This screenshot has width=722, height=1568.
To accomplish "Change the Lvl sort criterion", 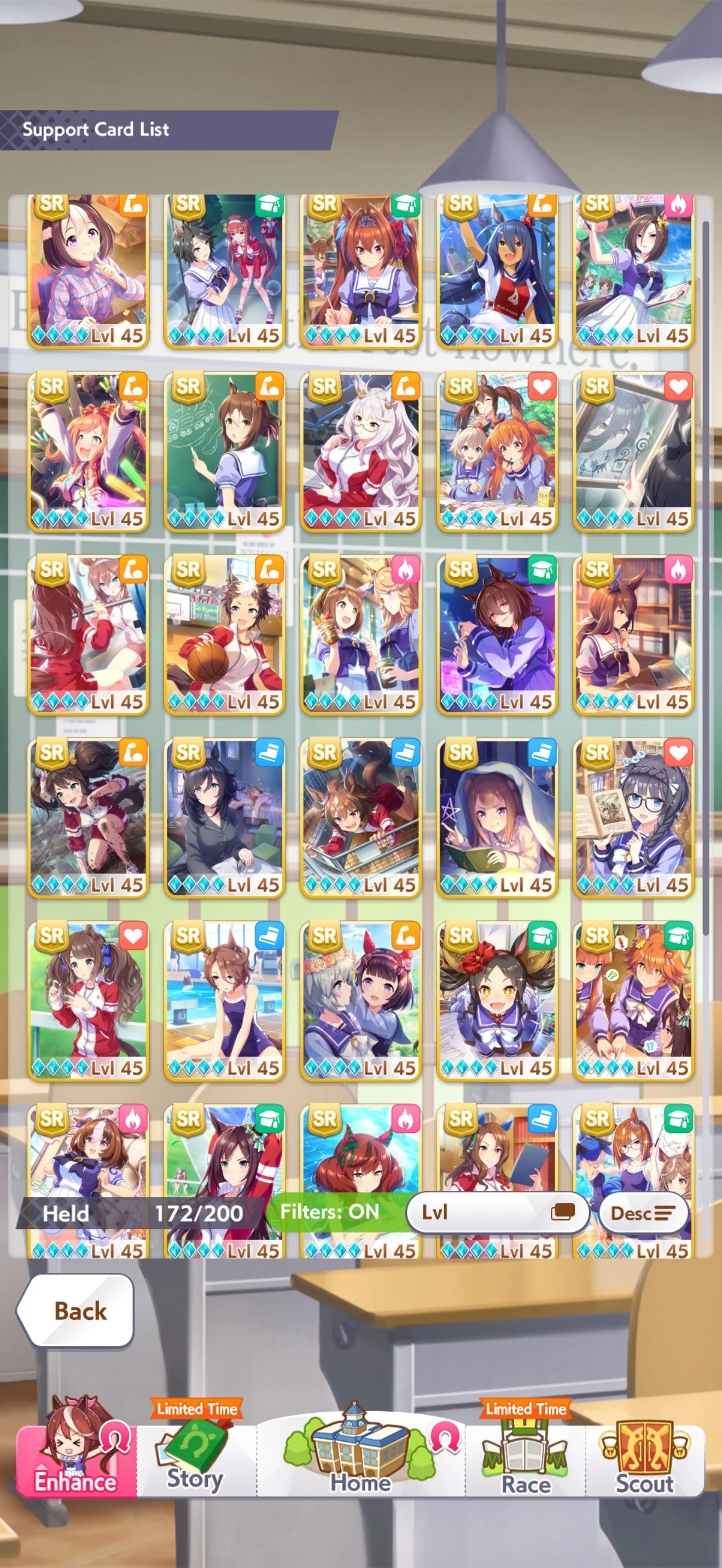I will tap(496, 1213).
